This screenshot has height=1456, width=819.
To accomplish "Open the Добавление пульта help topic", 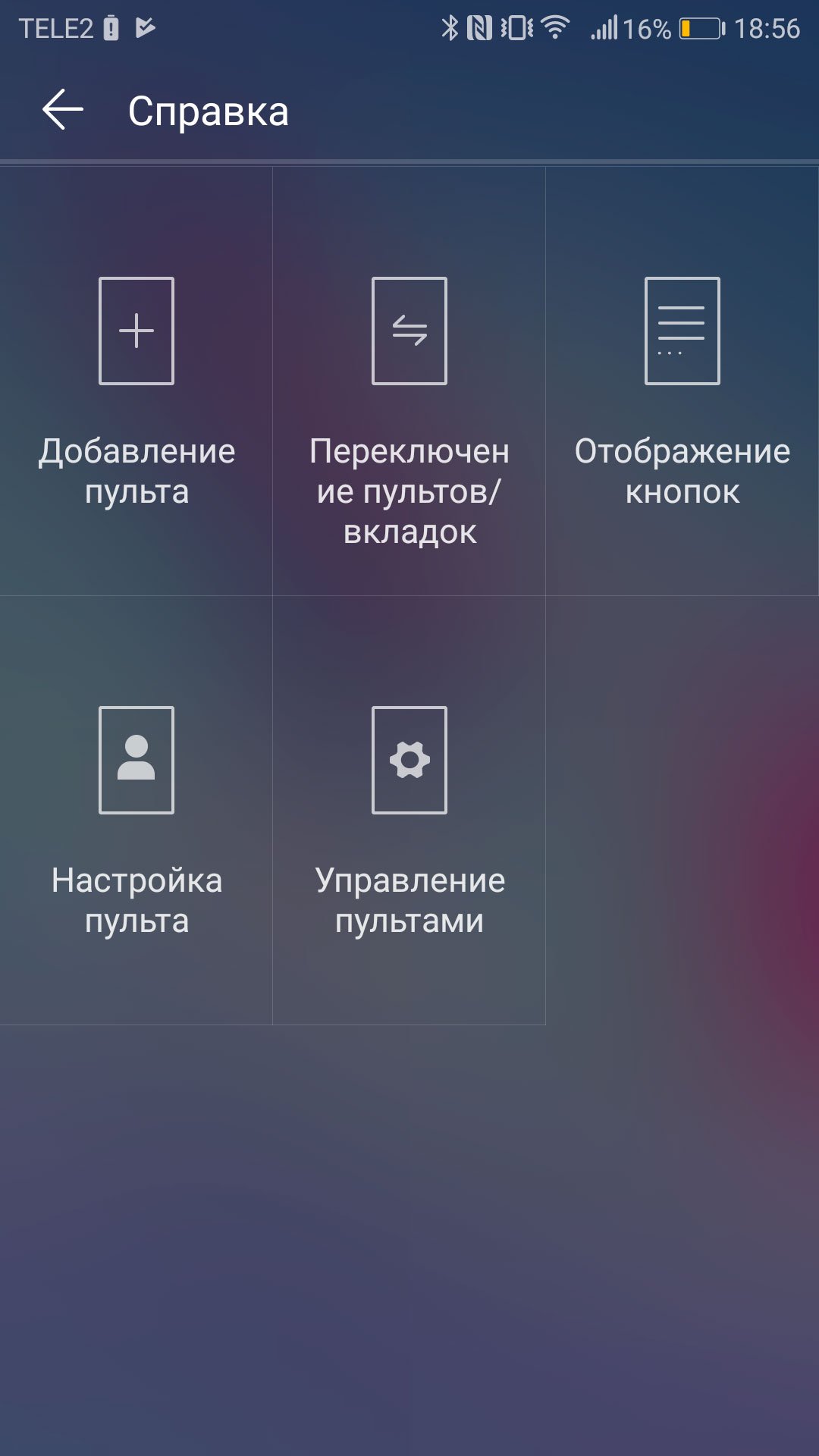I will click(x=136, y=381).
